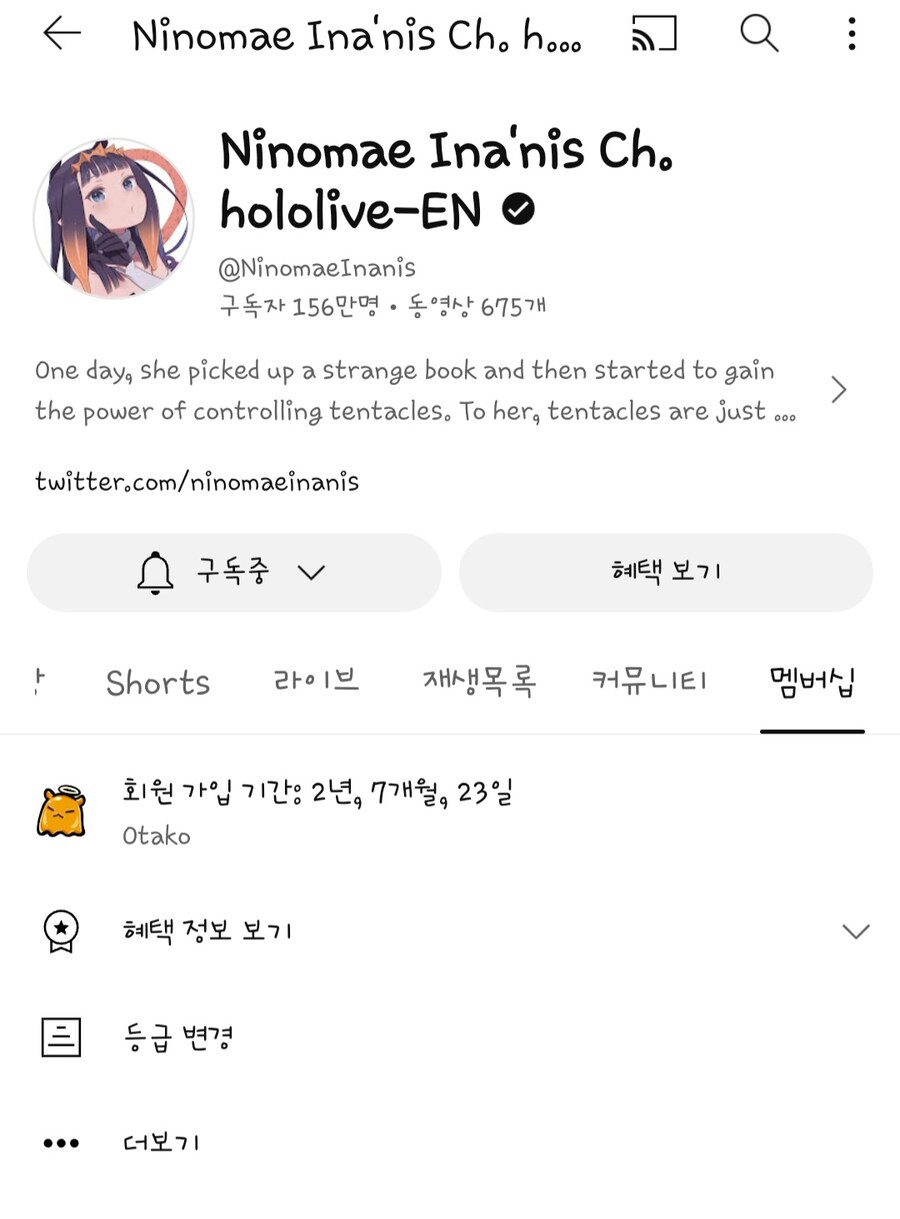The height and width of the screenshot is (1219, 900).
Task: Tap the verified checkmark badge
Action: tap(518, 210)
